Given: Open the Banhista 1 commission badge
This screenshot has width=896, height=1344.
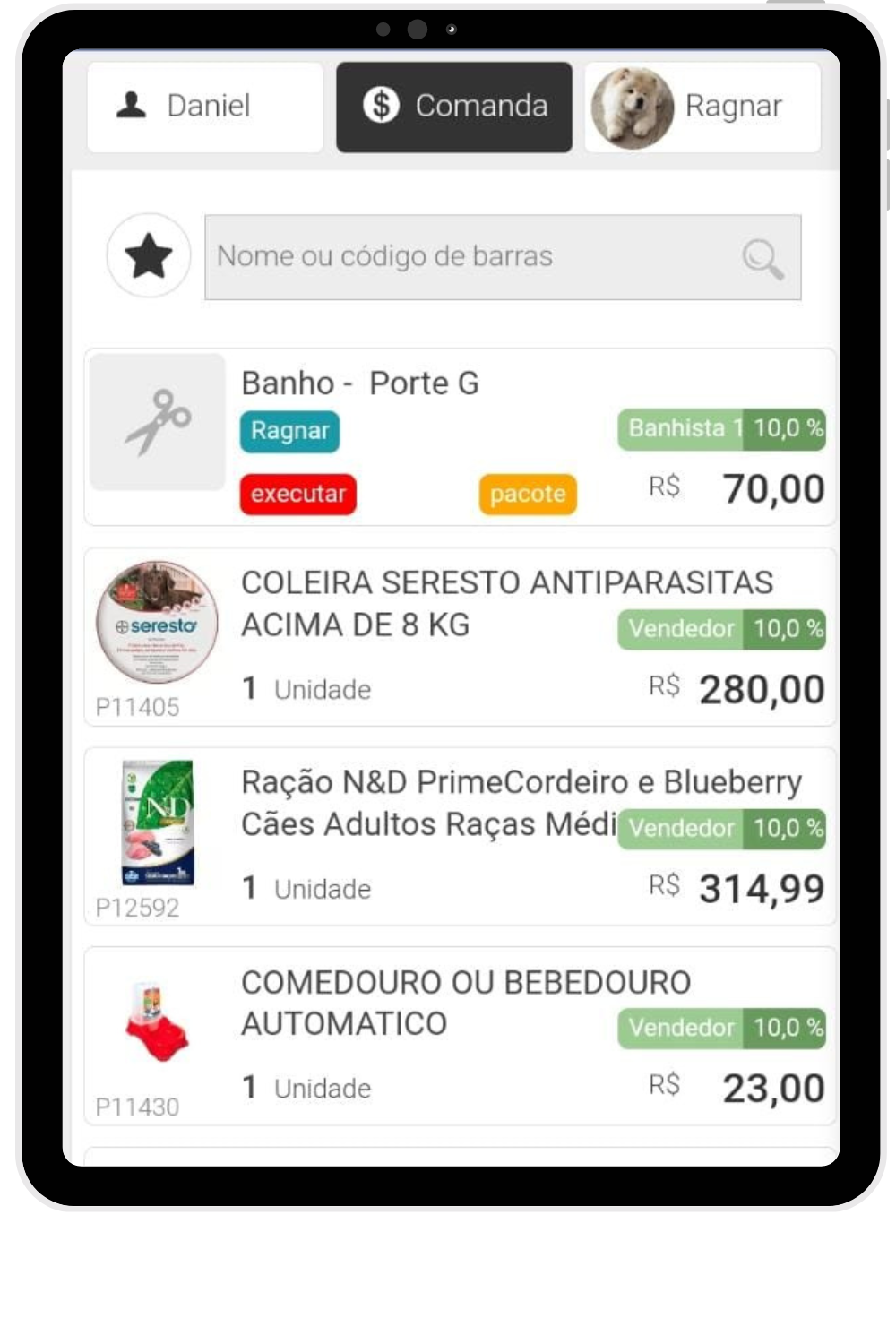Looking at the screenshot, I should tap(721, 429).
